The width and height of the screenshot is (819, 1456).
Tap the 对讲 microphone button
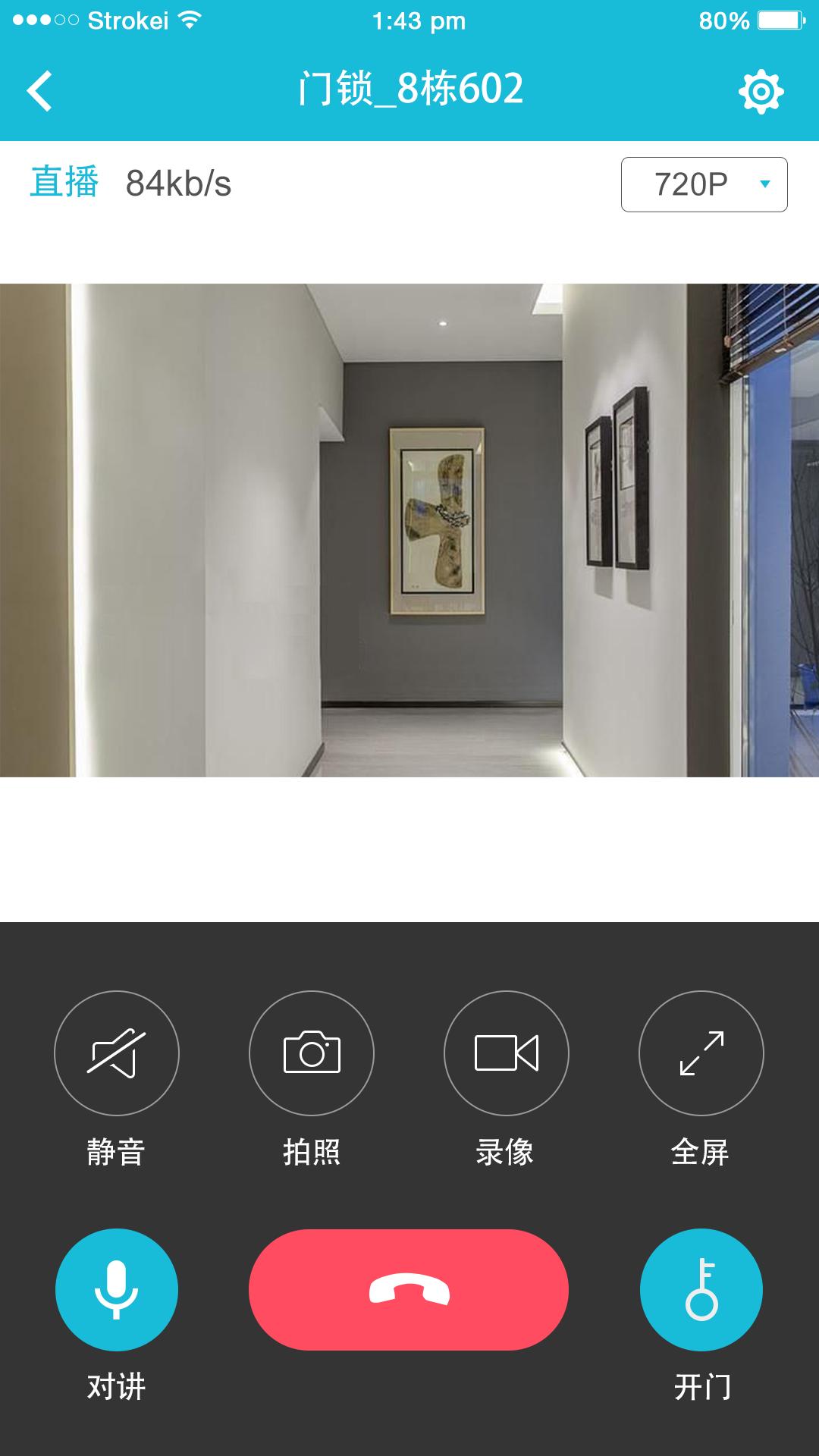[117, 1290]
